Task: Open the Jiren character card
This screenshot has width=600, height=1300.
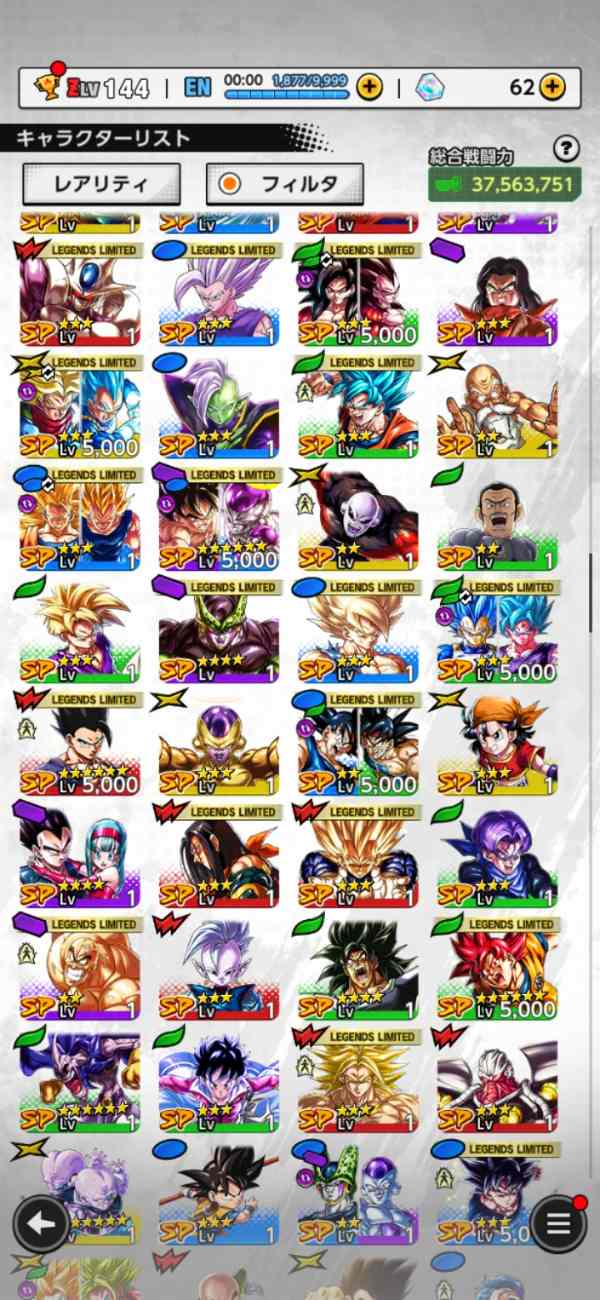Action: point(357,518)
